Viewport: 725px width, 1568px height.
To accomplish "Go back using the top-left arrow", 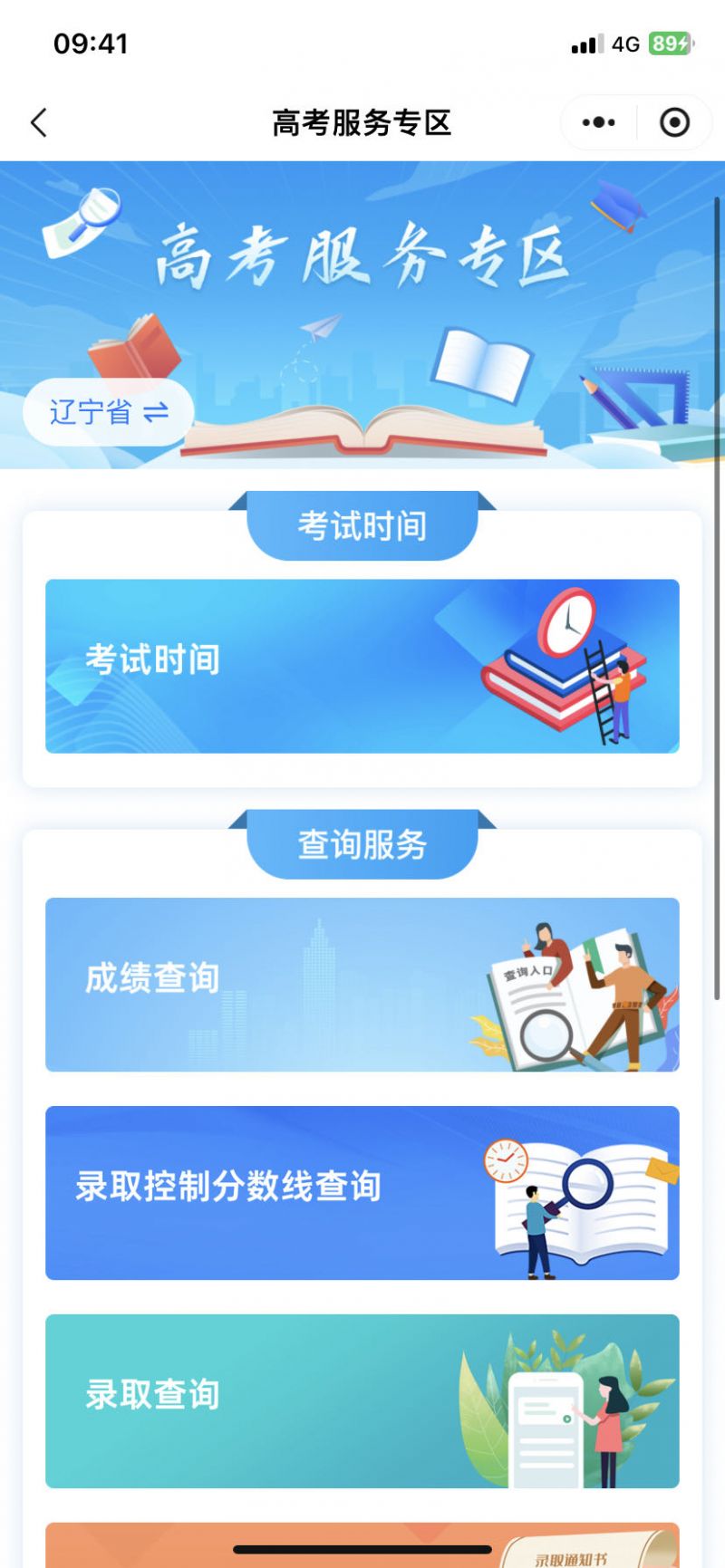I will pos(38,122).
